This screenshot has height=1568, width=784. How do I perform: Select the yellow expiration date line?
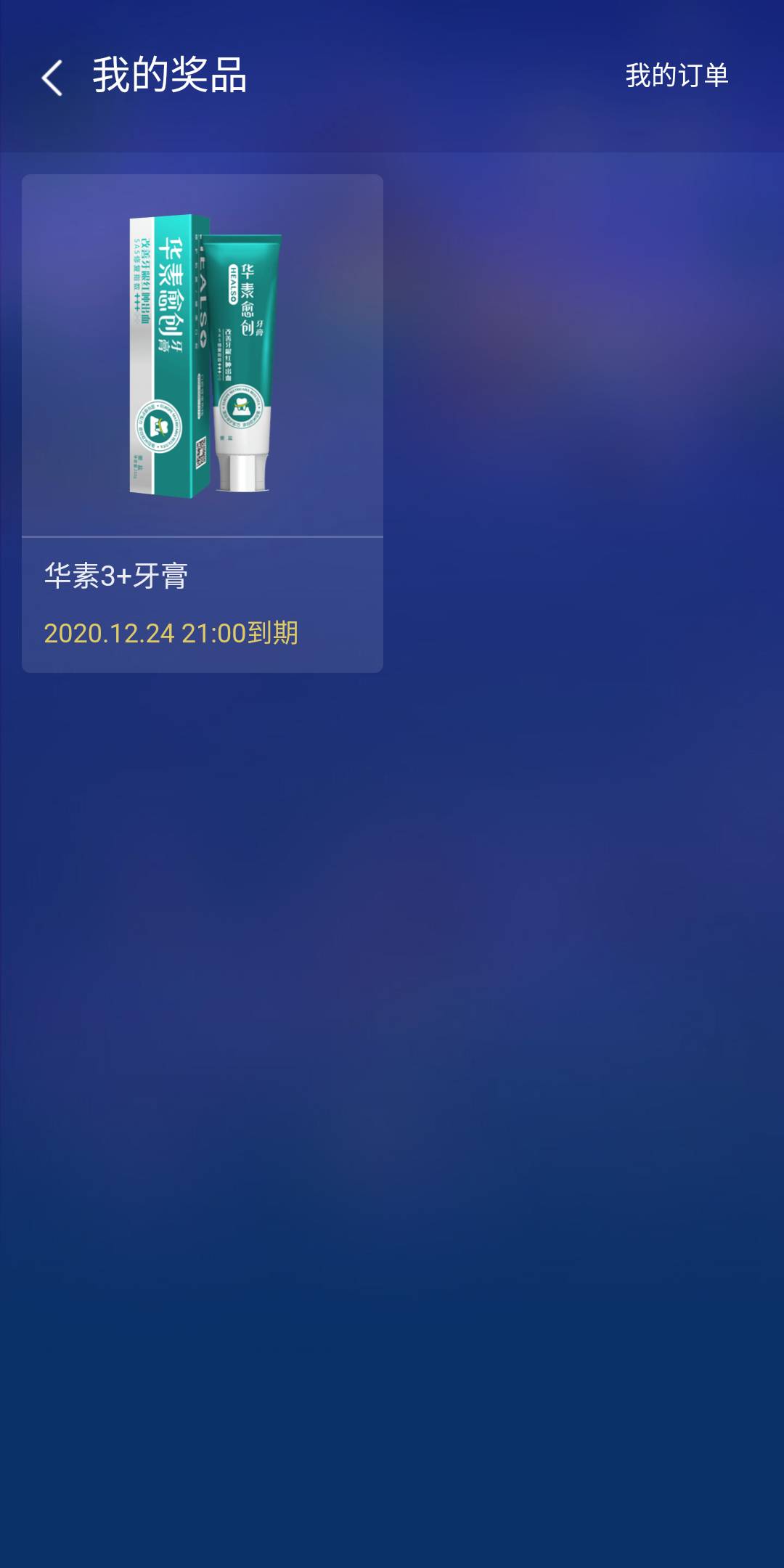[x=172, y=633]
